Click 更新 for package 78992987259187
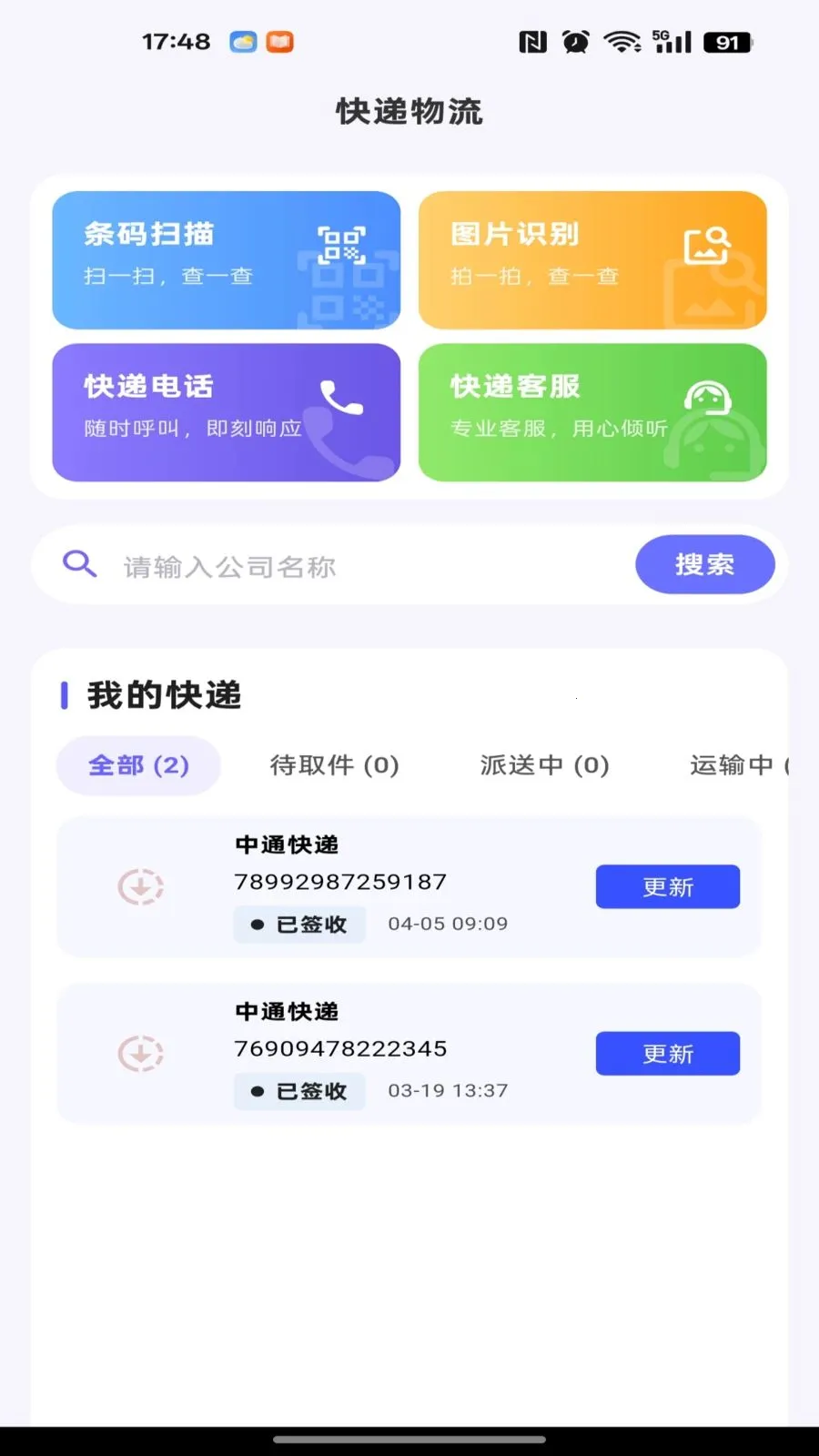Screen dimensions: 819x1456 [667, 886]
